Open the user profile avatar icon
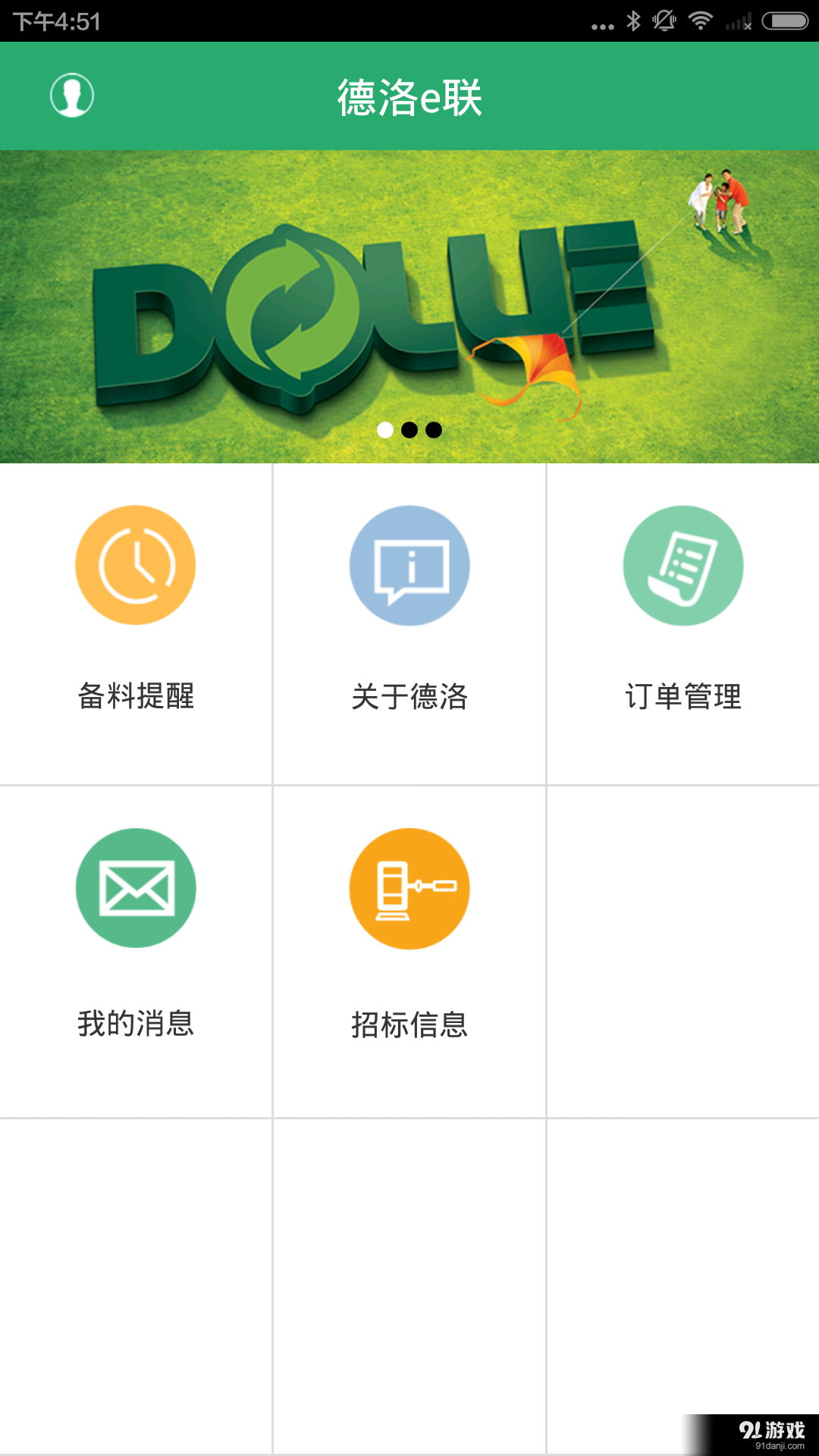The image size is (819, 1456). 72,95
